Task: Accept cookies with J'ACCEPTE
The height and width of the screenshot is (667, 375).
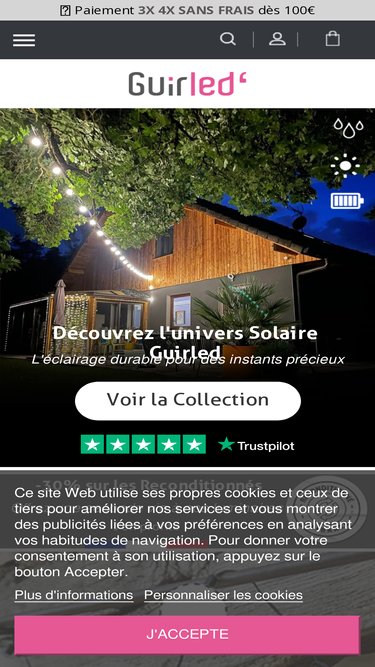Action: [187, 634]
